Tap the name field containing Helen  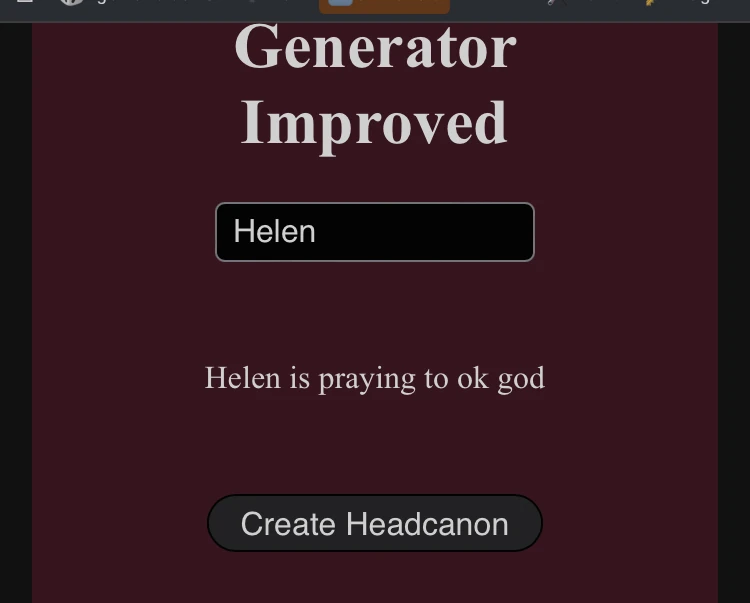(x=374, y=232)
